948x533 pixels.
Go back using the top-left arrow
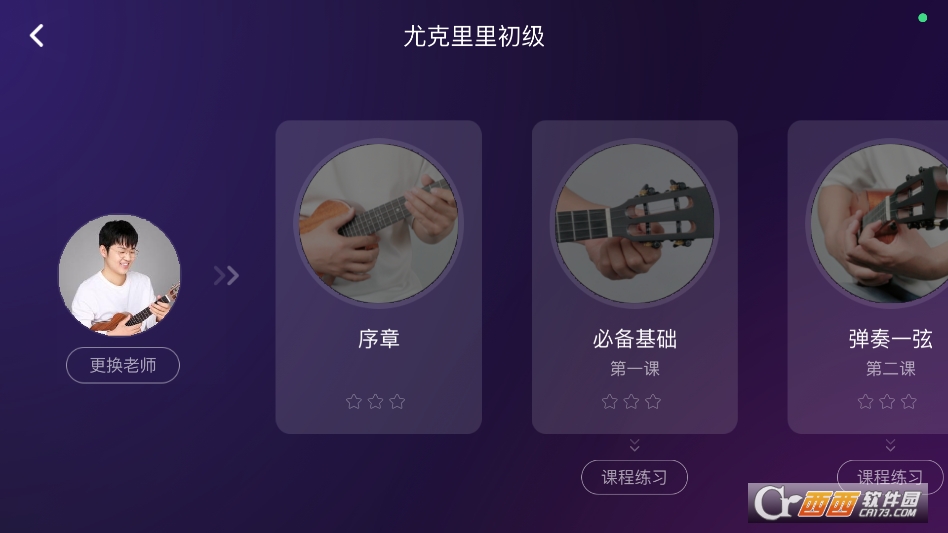[x=37, y=36]
